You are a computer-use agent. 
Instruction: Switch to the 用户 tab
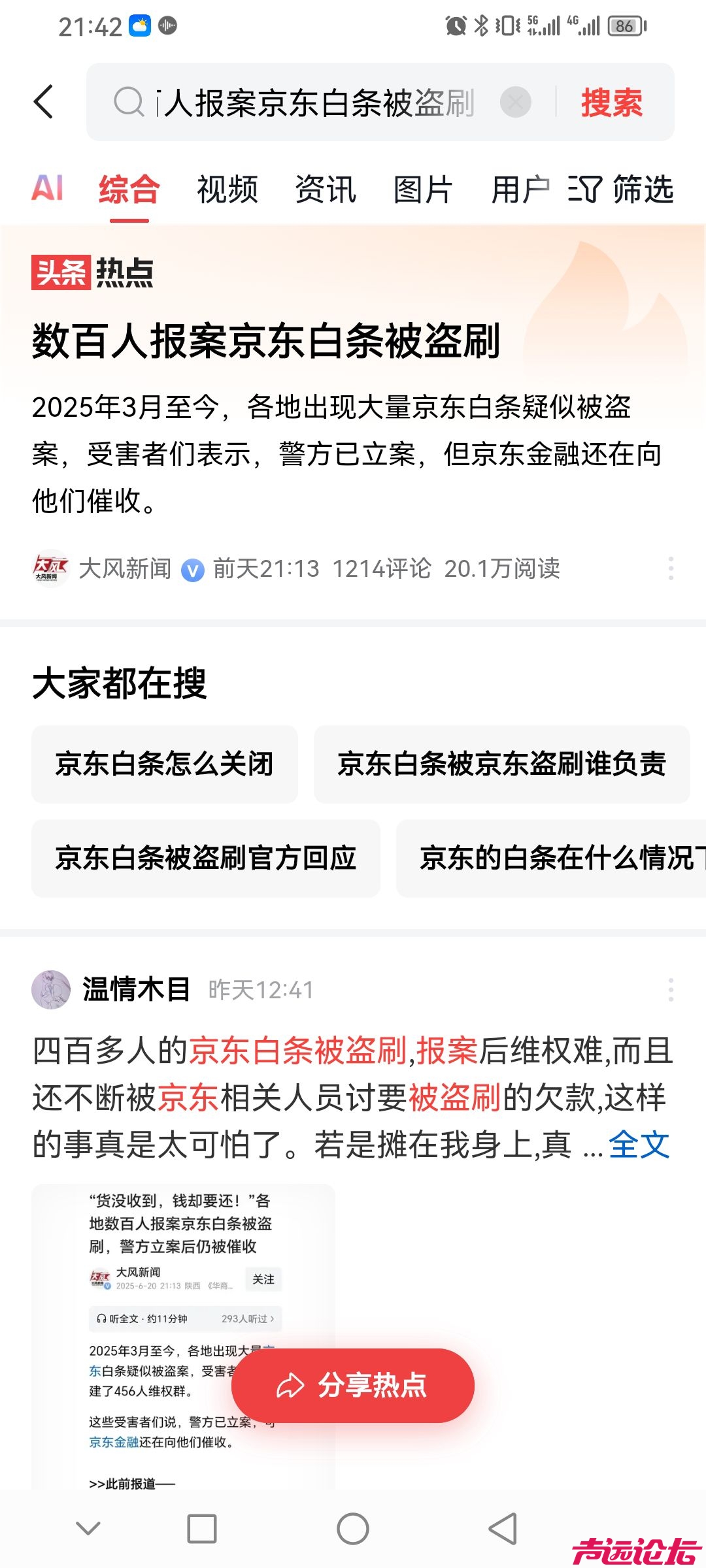point(520,189)
